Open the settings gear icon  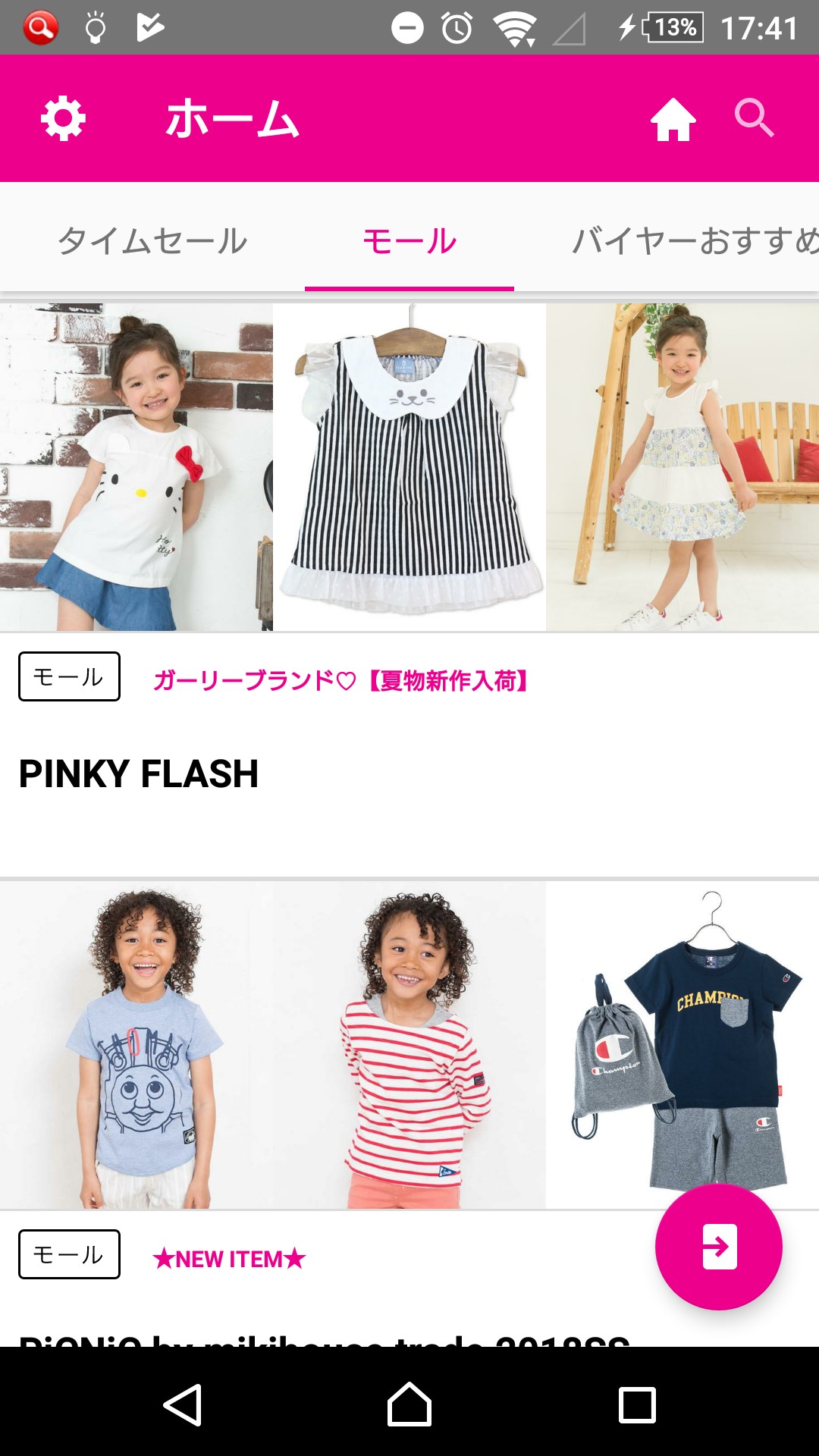click(63, 118)
